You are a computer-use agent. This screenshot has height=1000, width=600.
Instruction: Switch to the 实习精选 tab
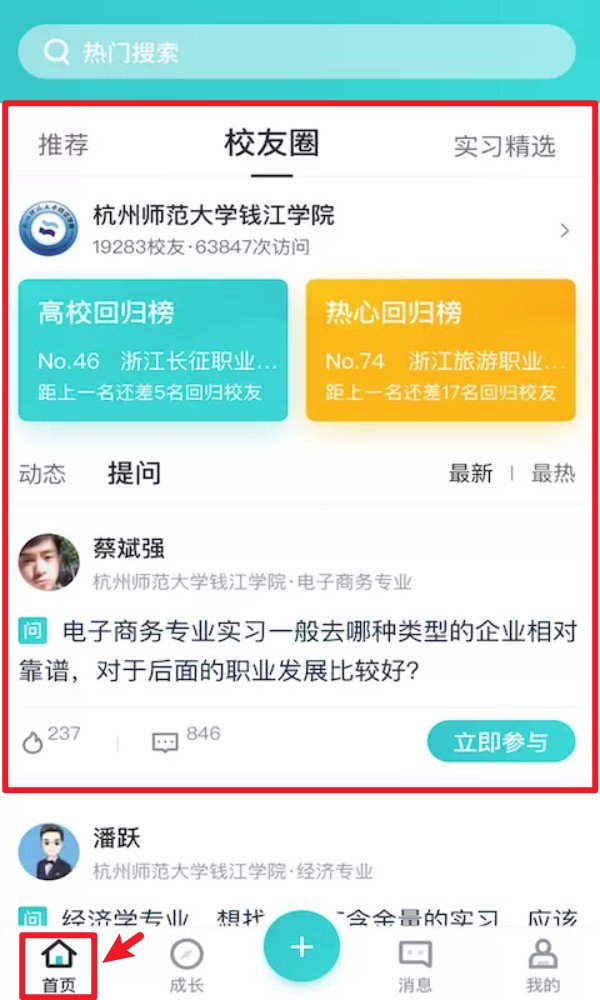click(504, 146)
